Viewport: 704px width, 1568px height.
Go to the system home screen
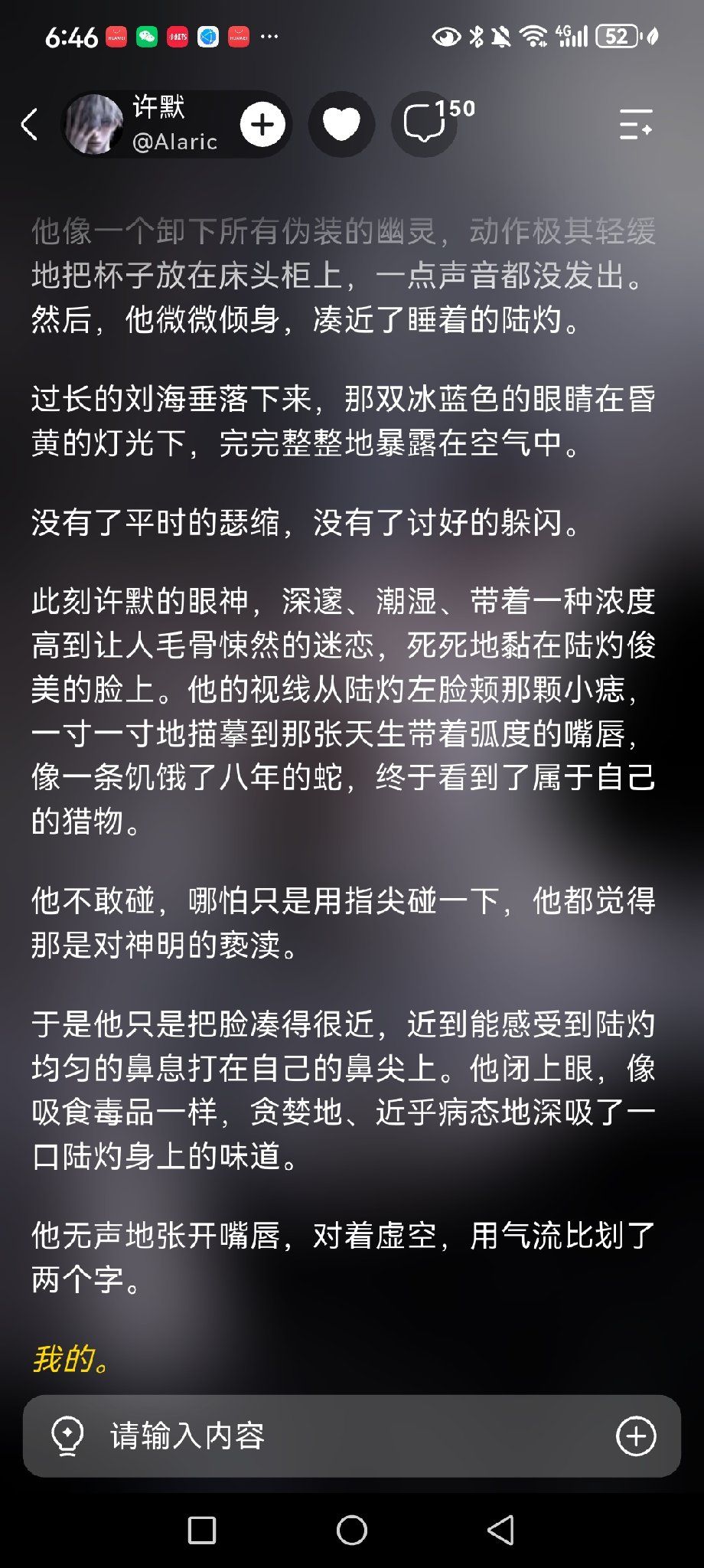click(352, 1530)
